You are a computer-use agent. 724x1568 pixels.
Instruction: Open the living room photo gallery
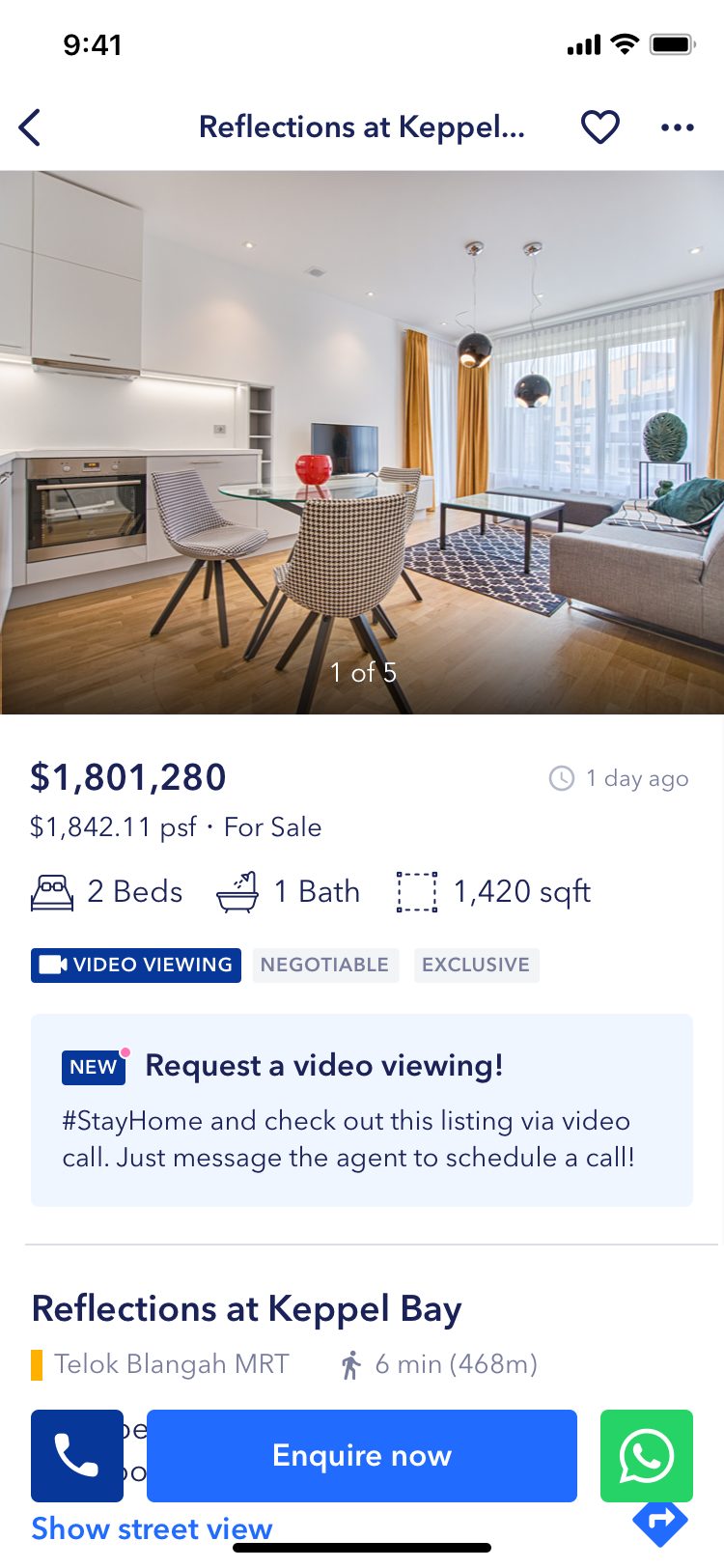coord(362,442)
